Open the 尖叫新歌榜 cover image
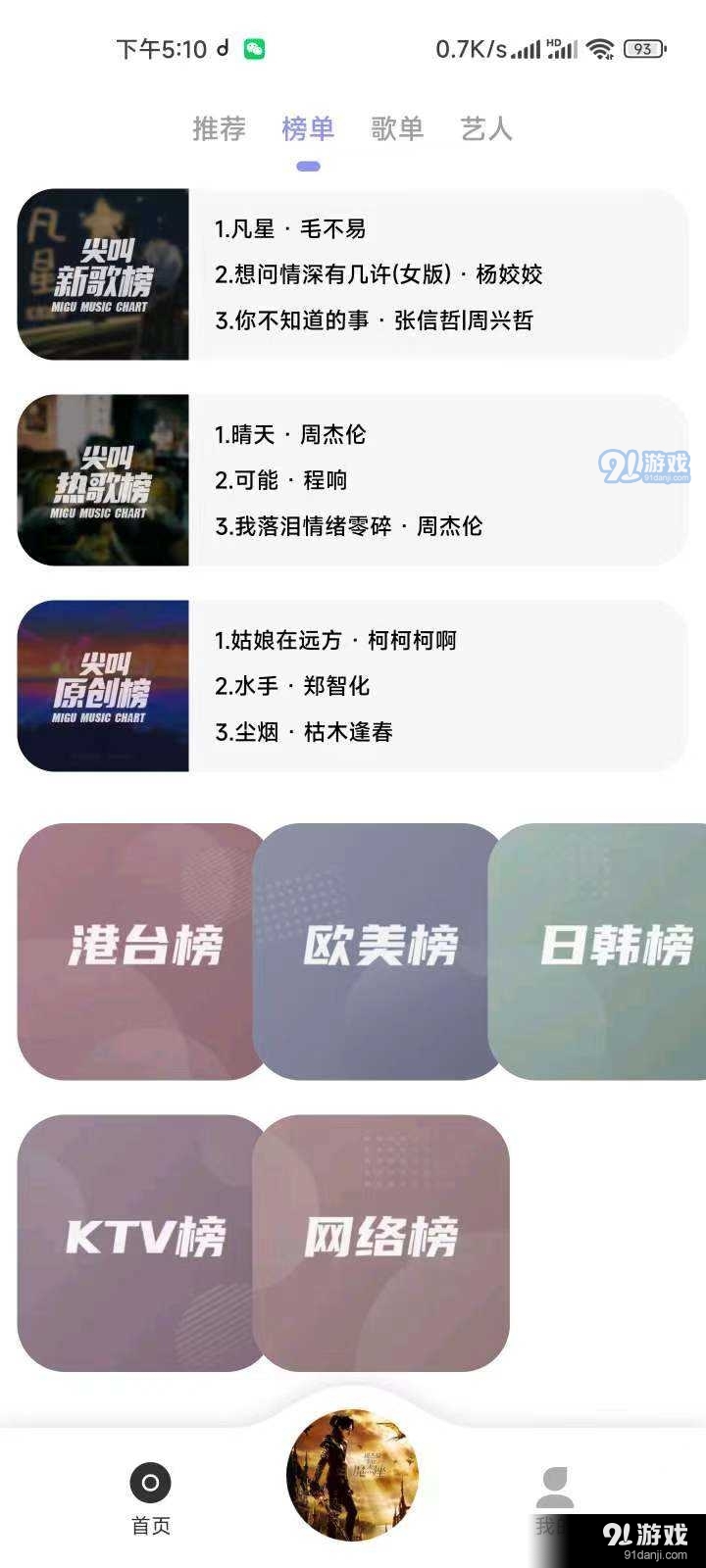 coord(103,272)
